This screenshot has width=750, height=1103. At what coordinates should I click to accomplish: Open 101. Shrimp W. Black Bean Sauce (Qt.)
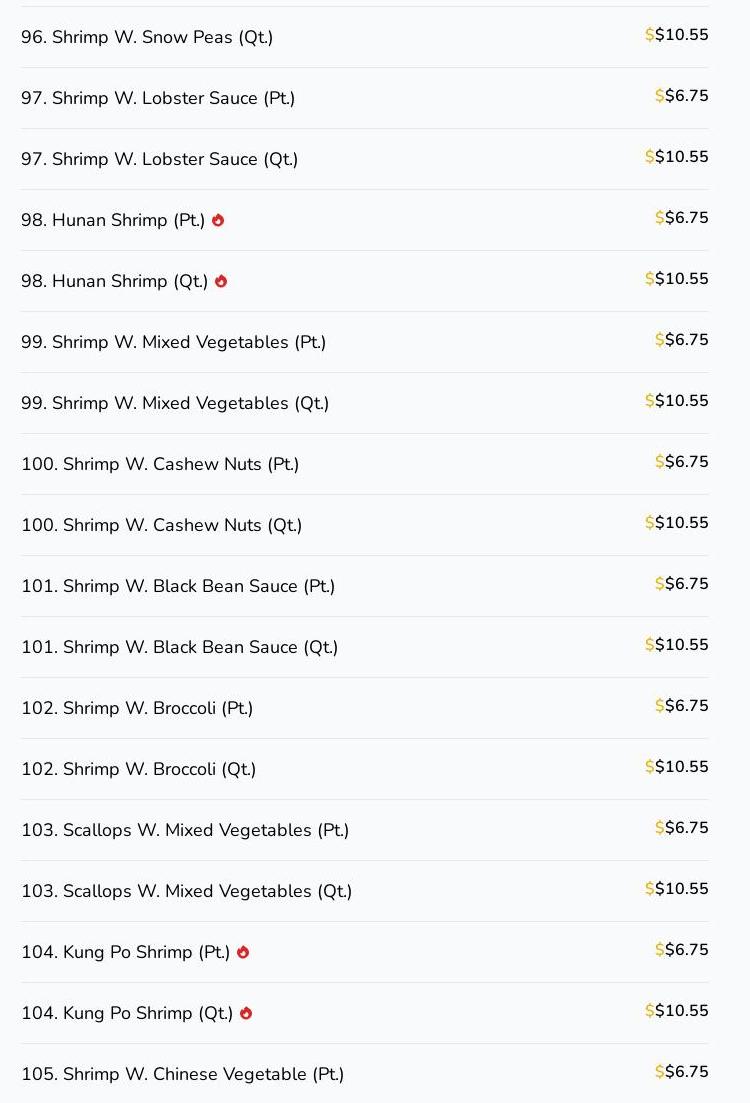[x=180, y=647]
